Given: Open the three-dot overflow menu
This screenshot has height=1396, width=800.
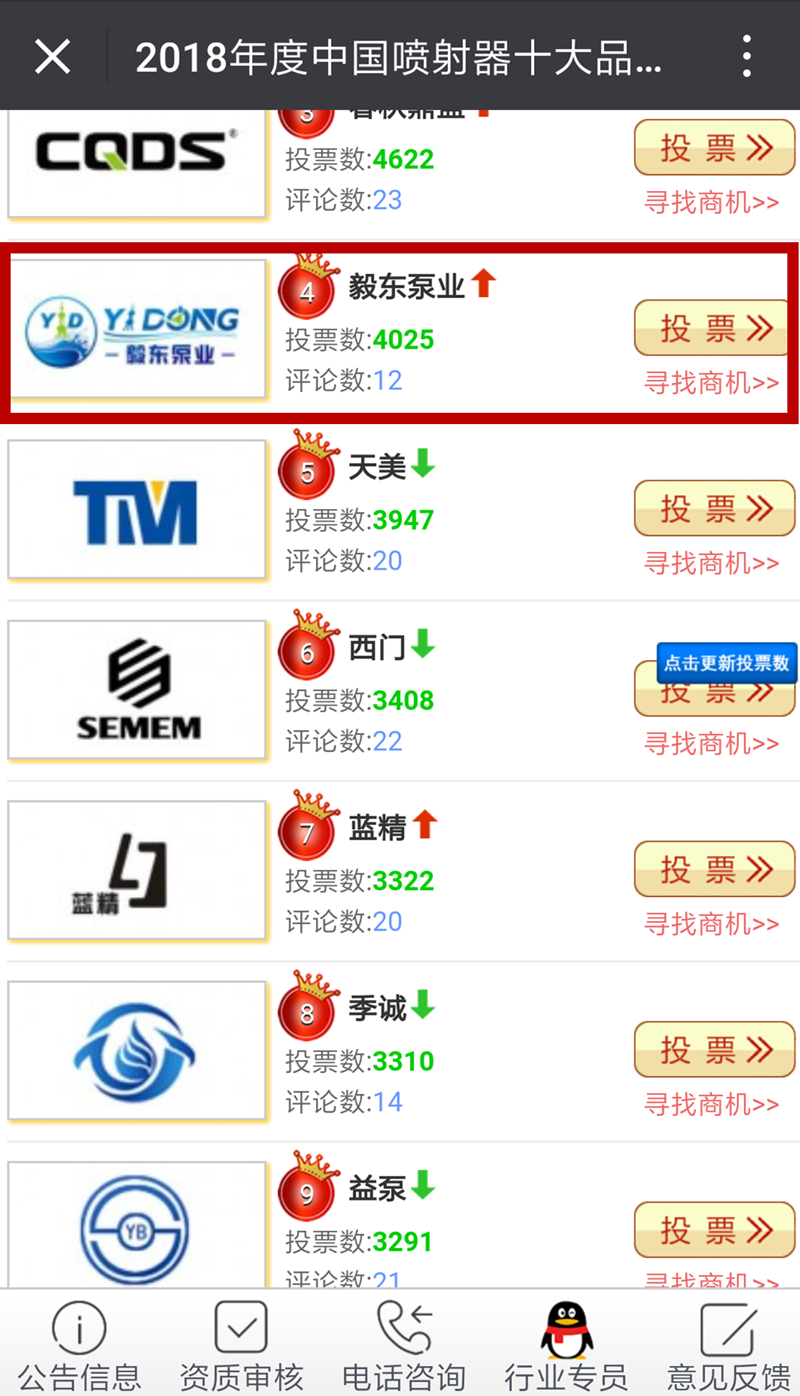Looking at the screenshot, I should (747, 56).
